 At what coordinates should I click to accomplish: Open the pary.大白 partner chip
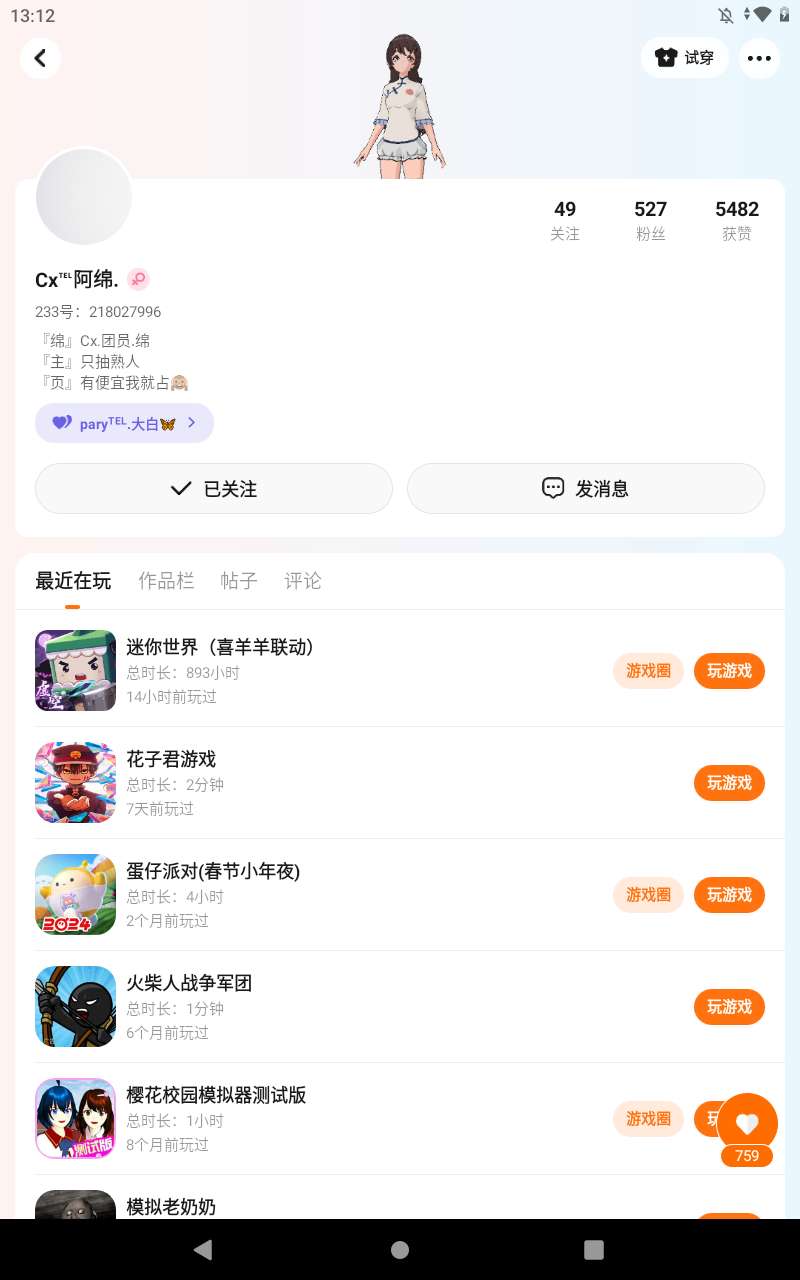point(124,423)
